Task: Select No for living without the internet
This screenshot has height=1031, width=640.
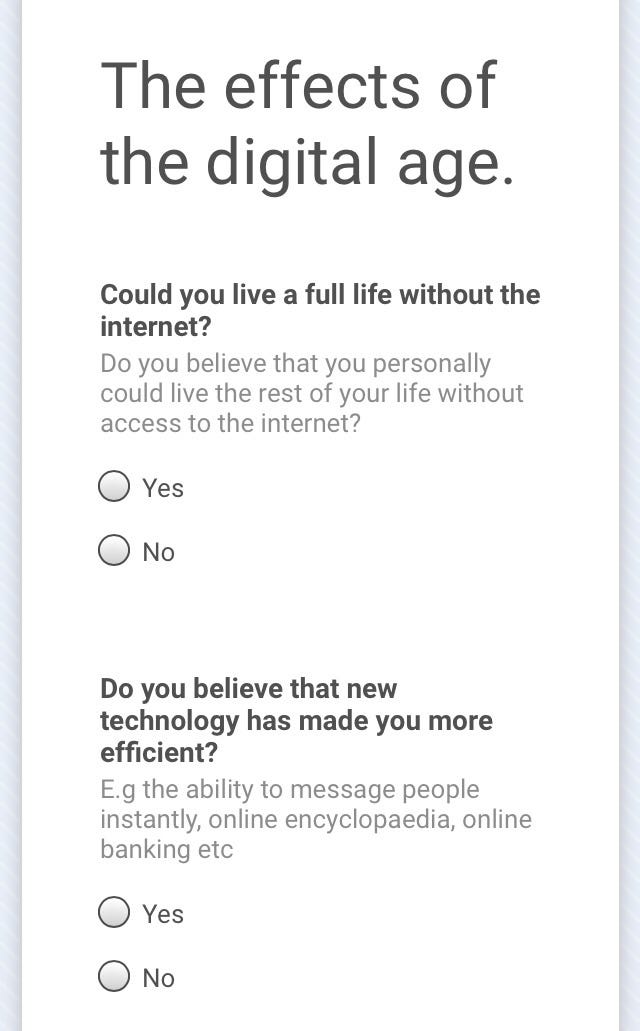Action: [x=114, y=551]
